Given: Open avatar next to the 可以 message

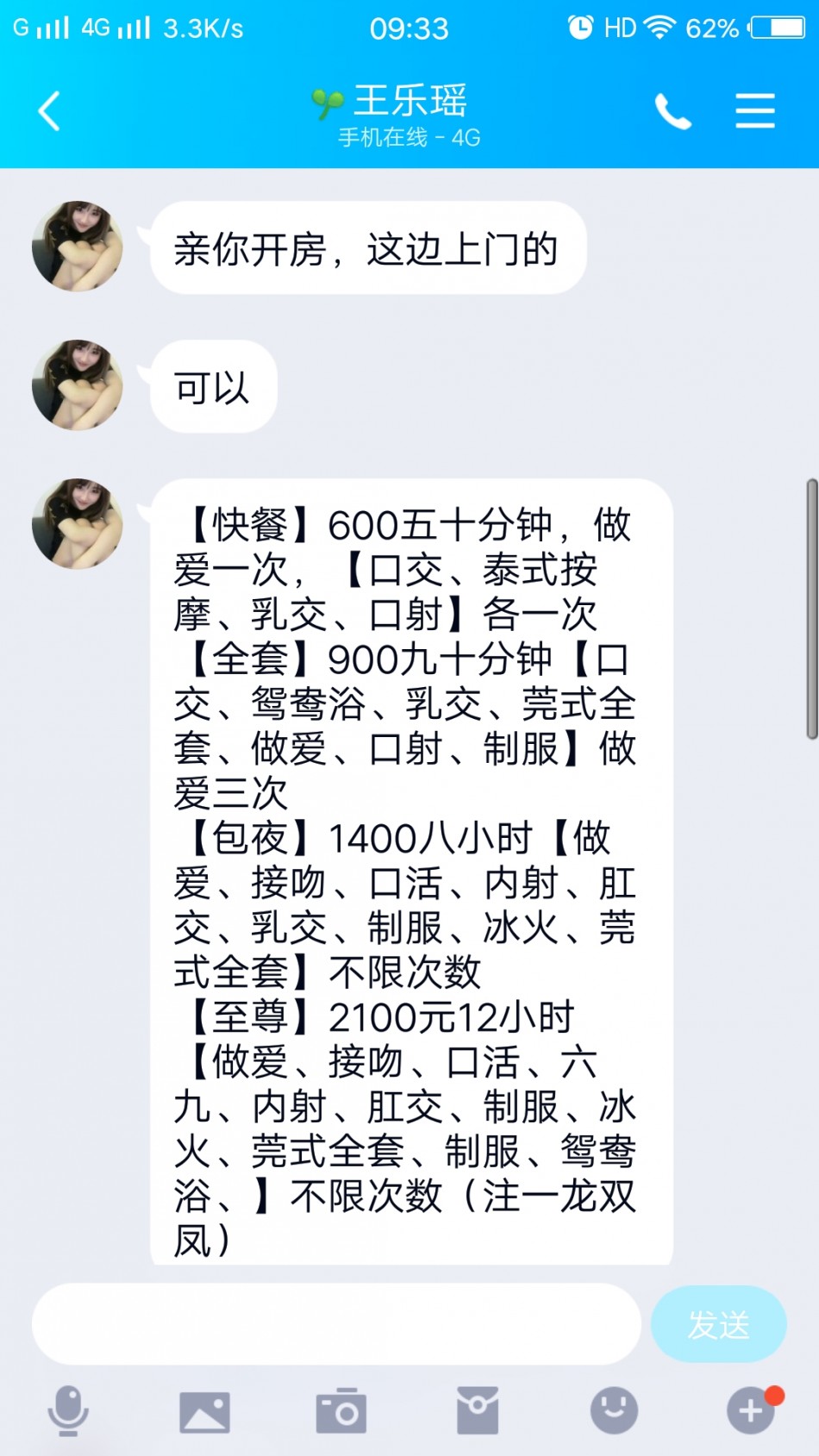Looking at the screenshot, I should coord(78,385).
